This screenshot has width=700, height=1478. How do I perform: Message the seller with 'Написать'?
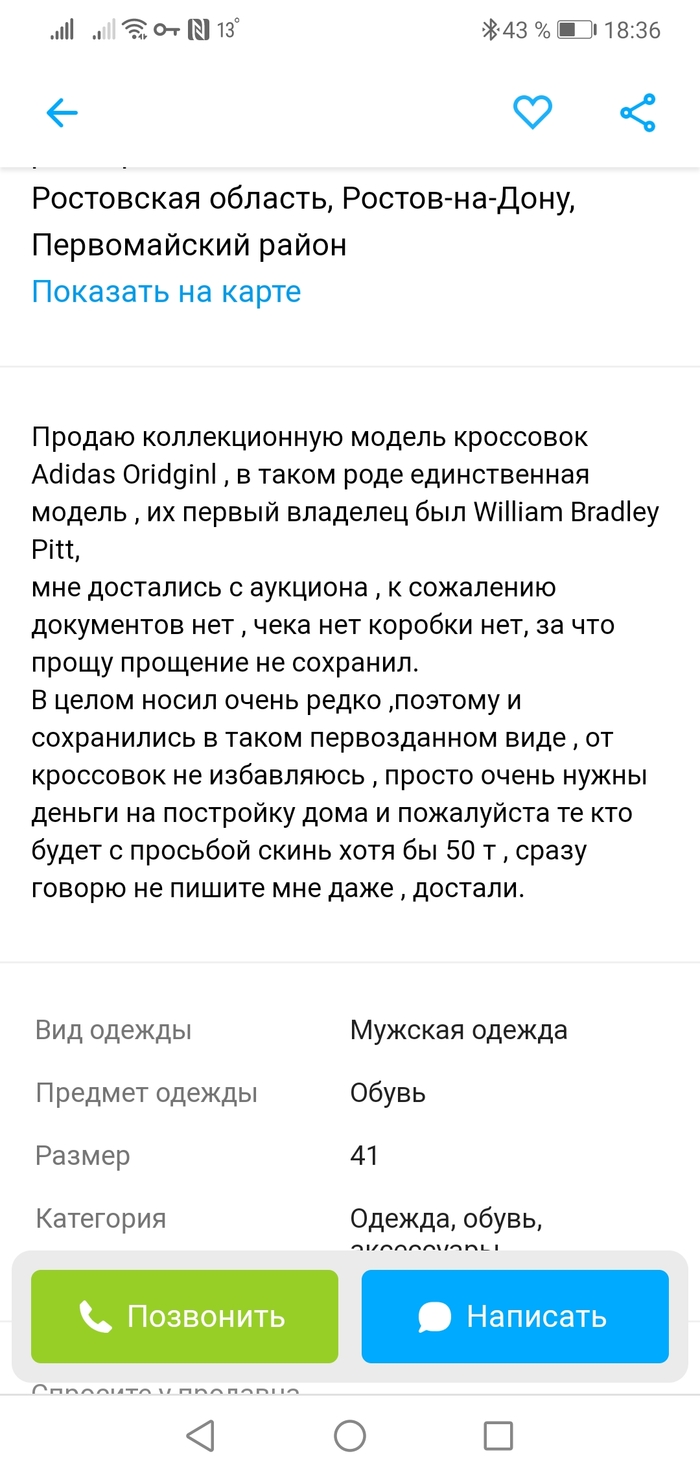pos(514,1316)
